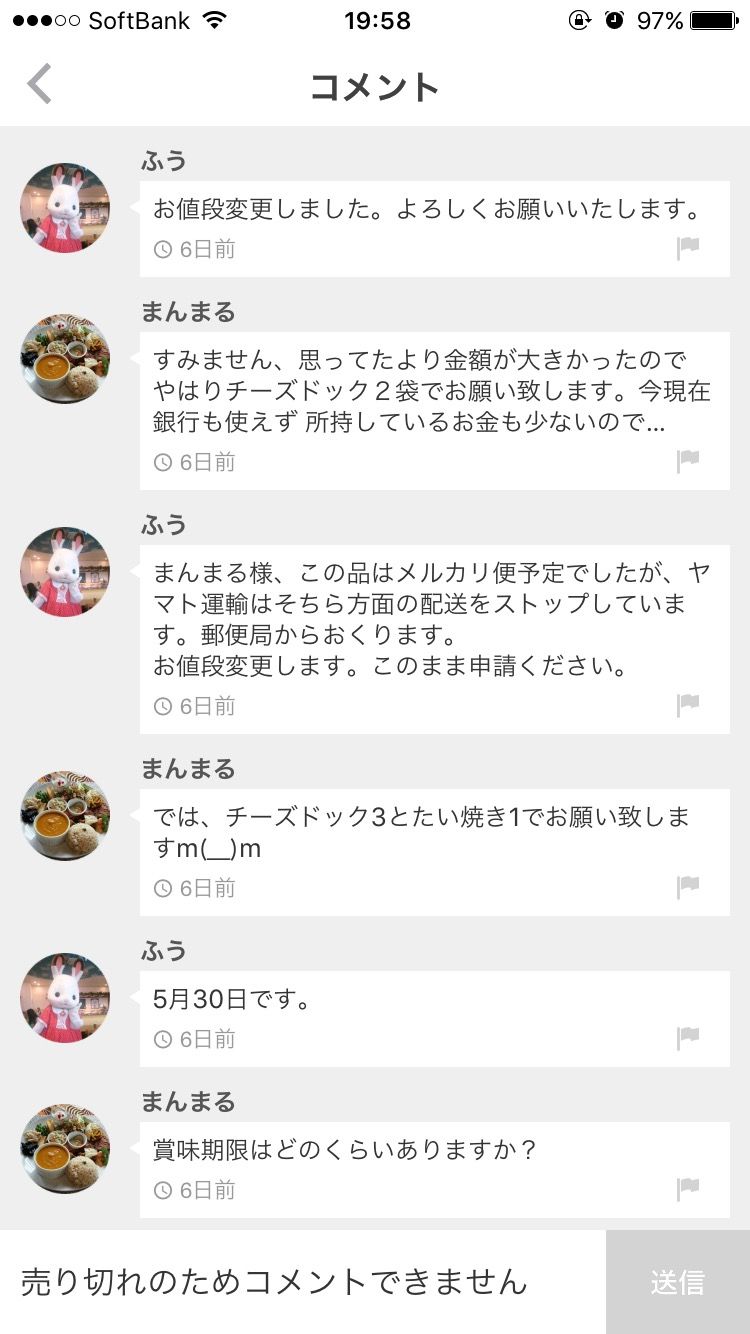Tap まんまる's avatar beside 賞味期限 comment
This screenshot has width=750, height=1334.
pyautogui.click(x=65, y=1149)
